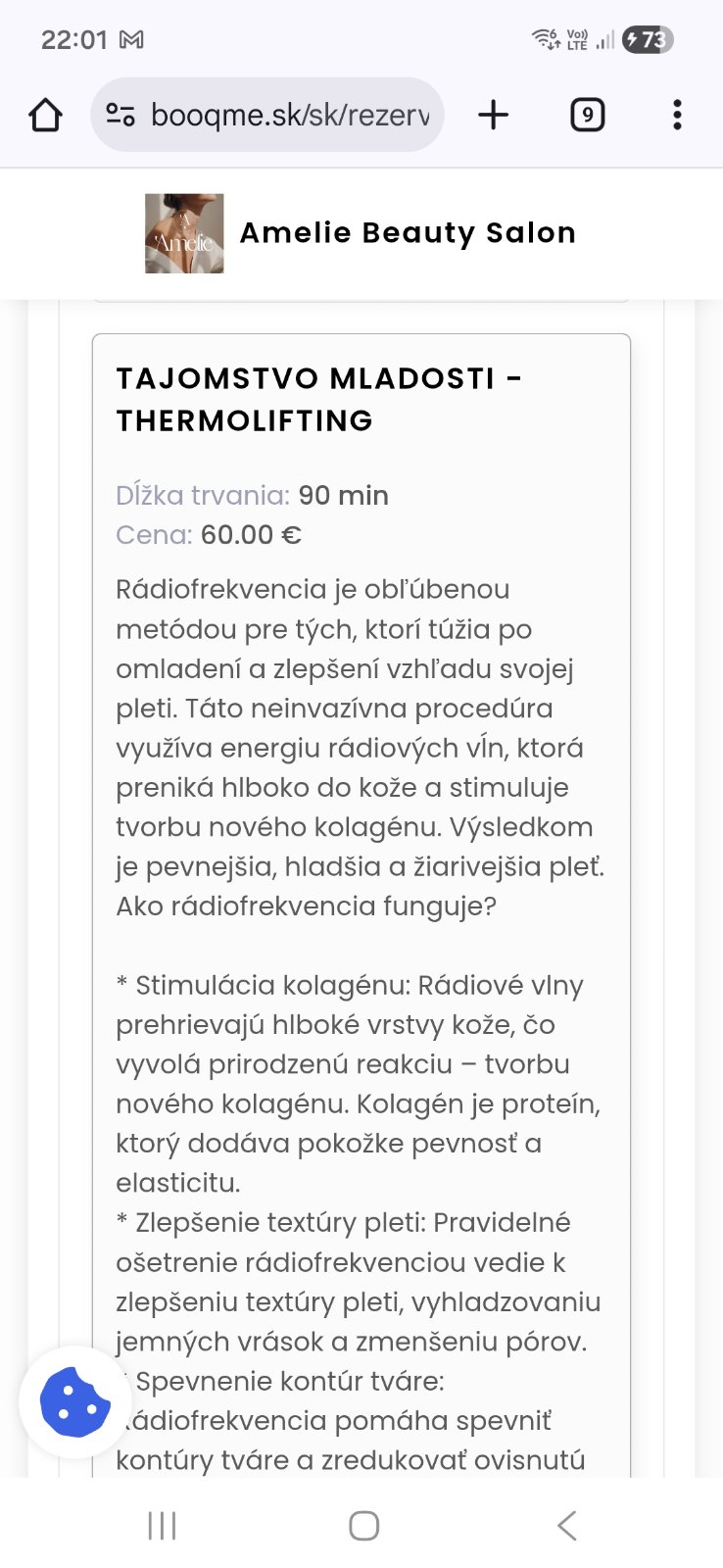View site info via the address bar icon
Viewport: 723px width, 1568px height.
[120, 116]
